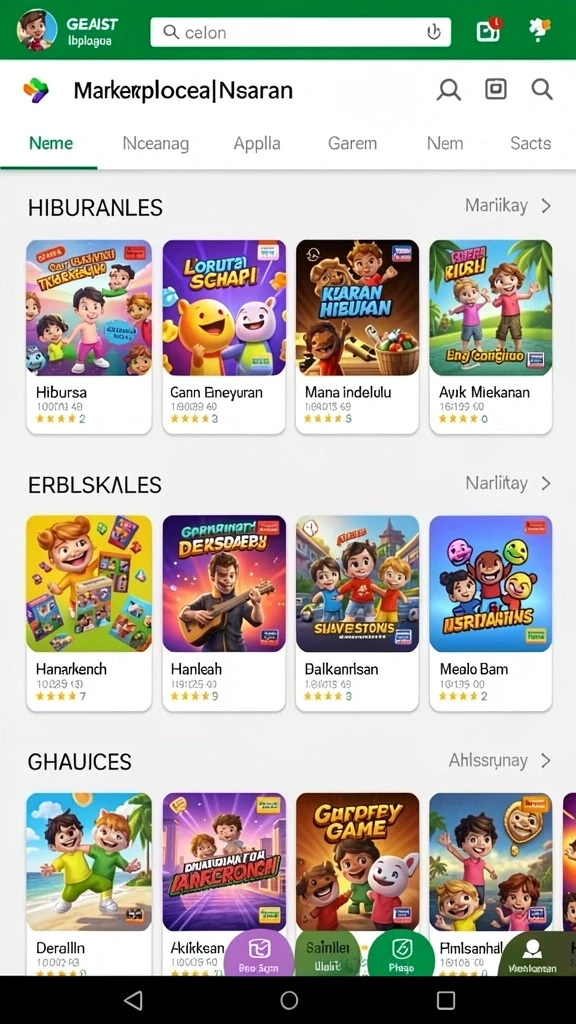Tap the microphone icon in the search bar
The height and width of the screenshot is (1024, 576).
[434, 32]
